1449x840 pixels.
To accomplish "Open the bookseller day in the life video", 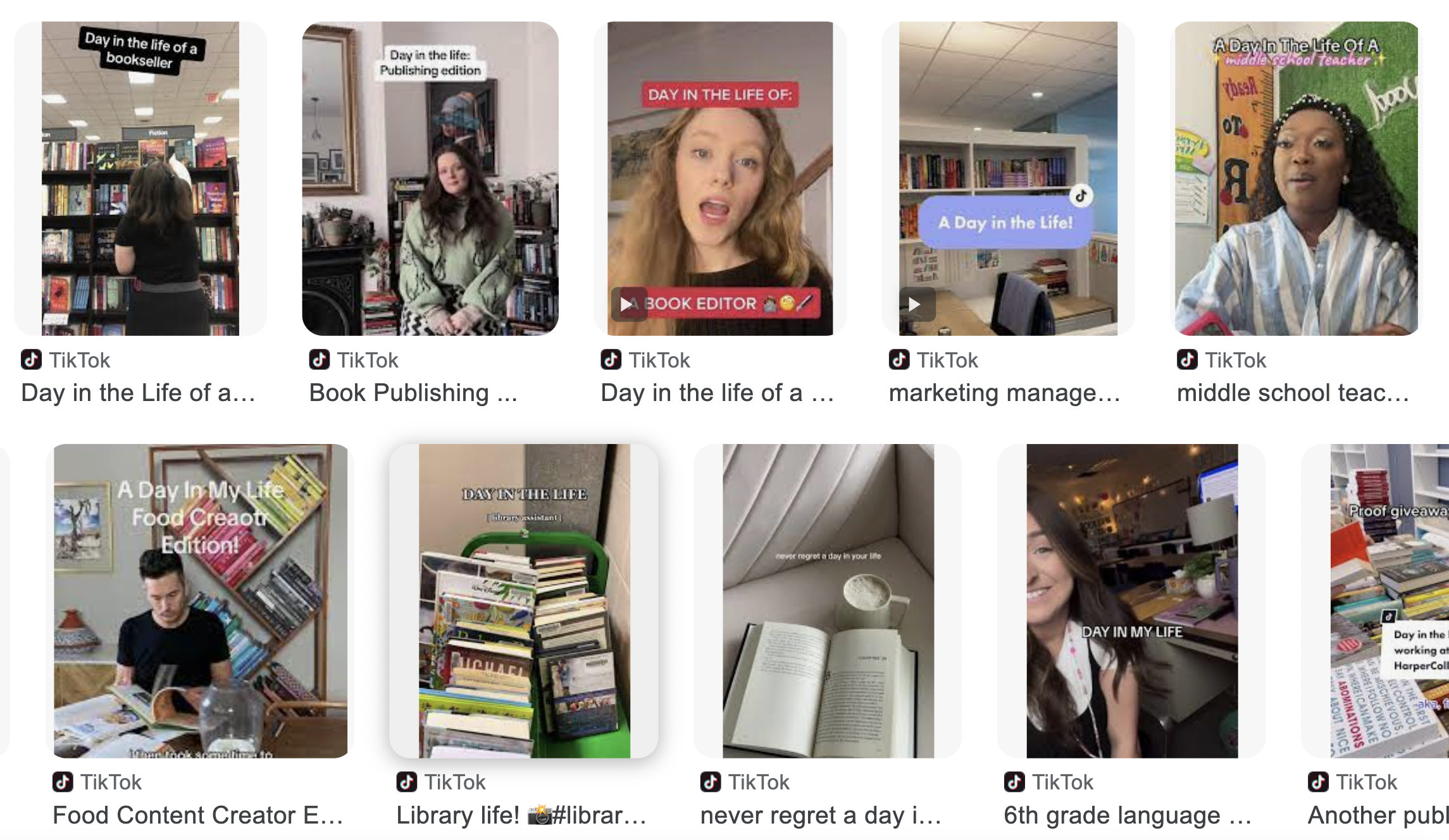I will (140, 179).
